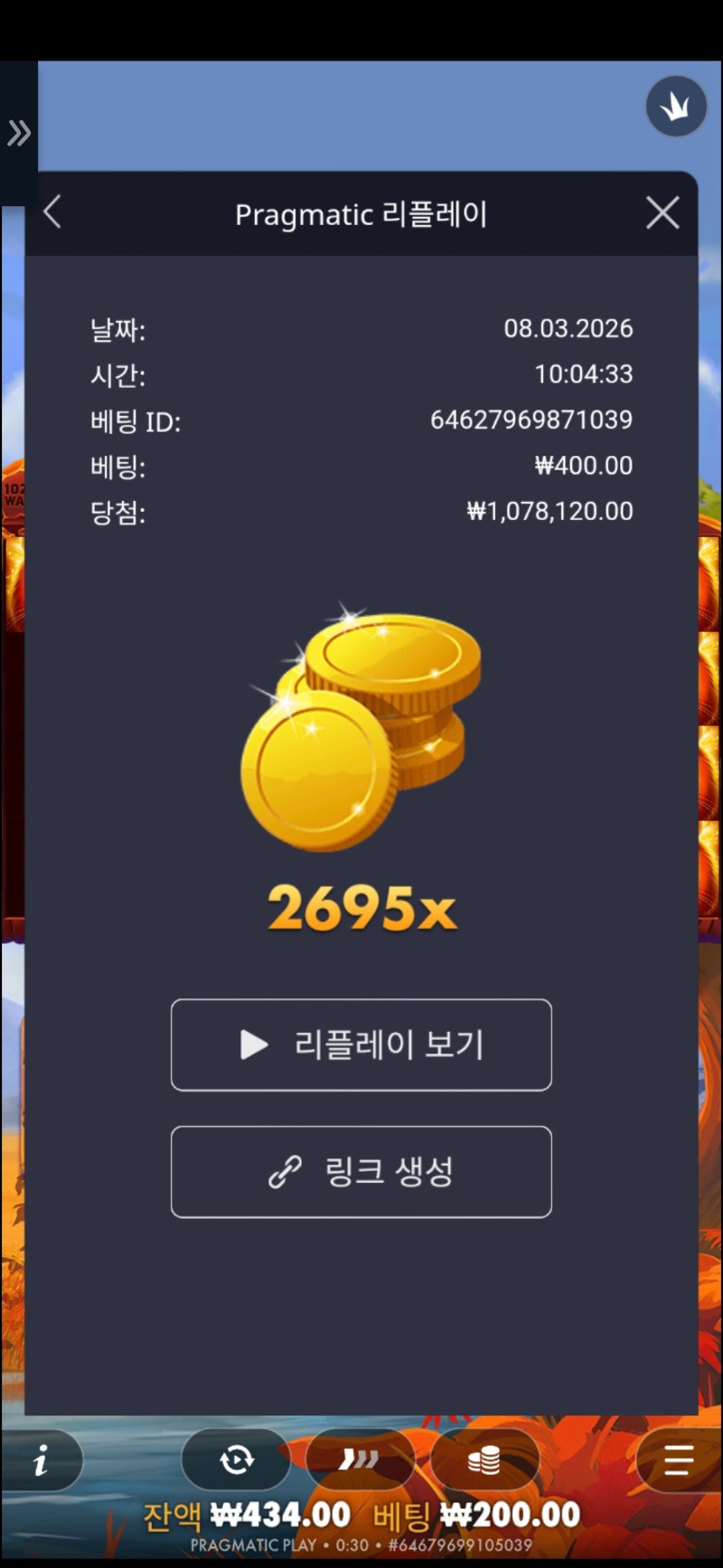The image size is (723, 1568).
Task: Open the game info button
Action: point(41,1459)
